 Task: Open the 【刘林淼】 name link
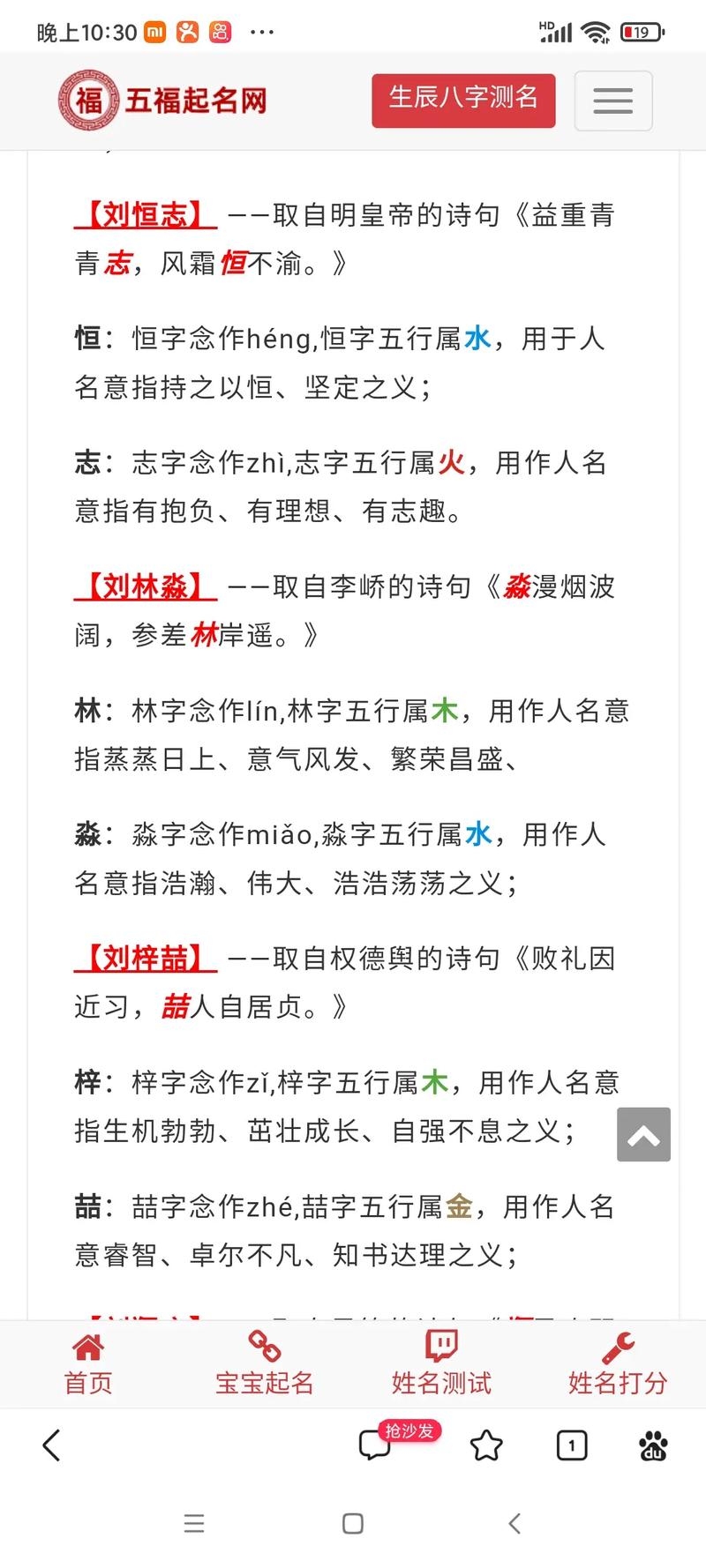coord(144,585)
